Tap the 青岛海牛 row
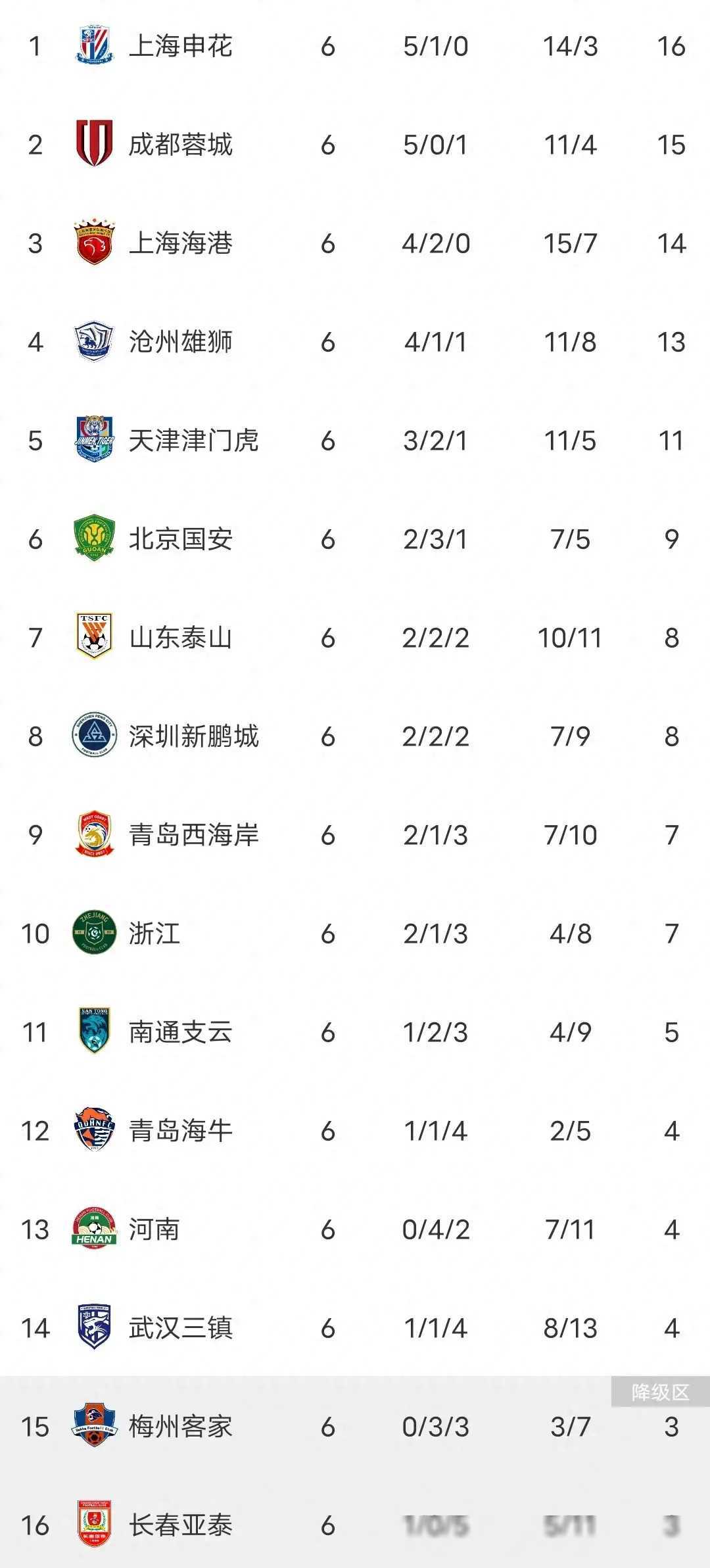 click(355, 1131)
